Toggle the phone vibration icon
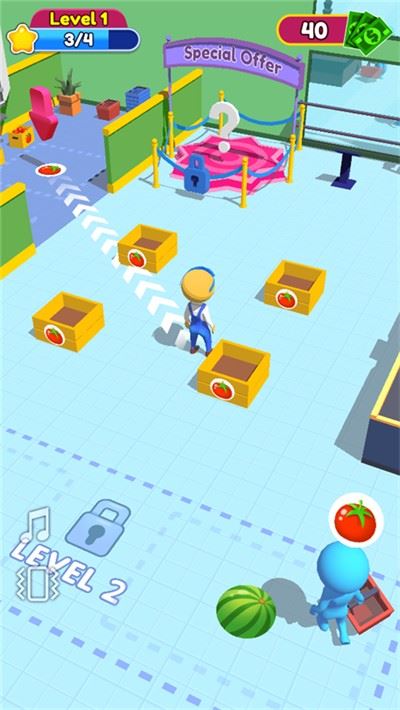400x710 pixels. click(x=38, y=584)
